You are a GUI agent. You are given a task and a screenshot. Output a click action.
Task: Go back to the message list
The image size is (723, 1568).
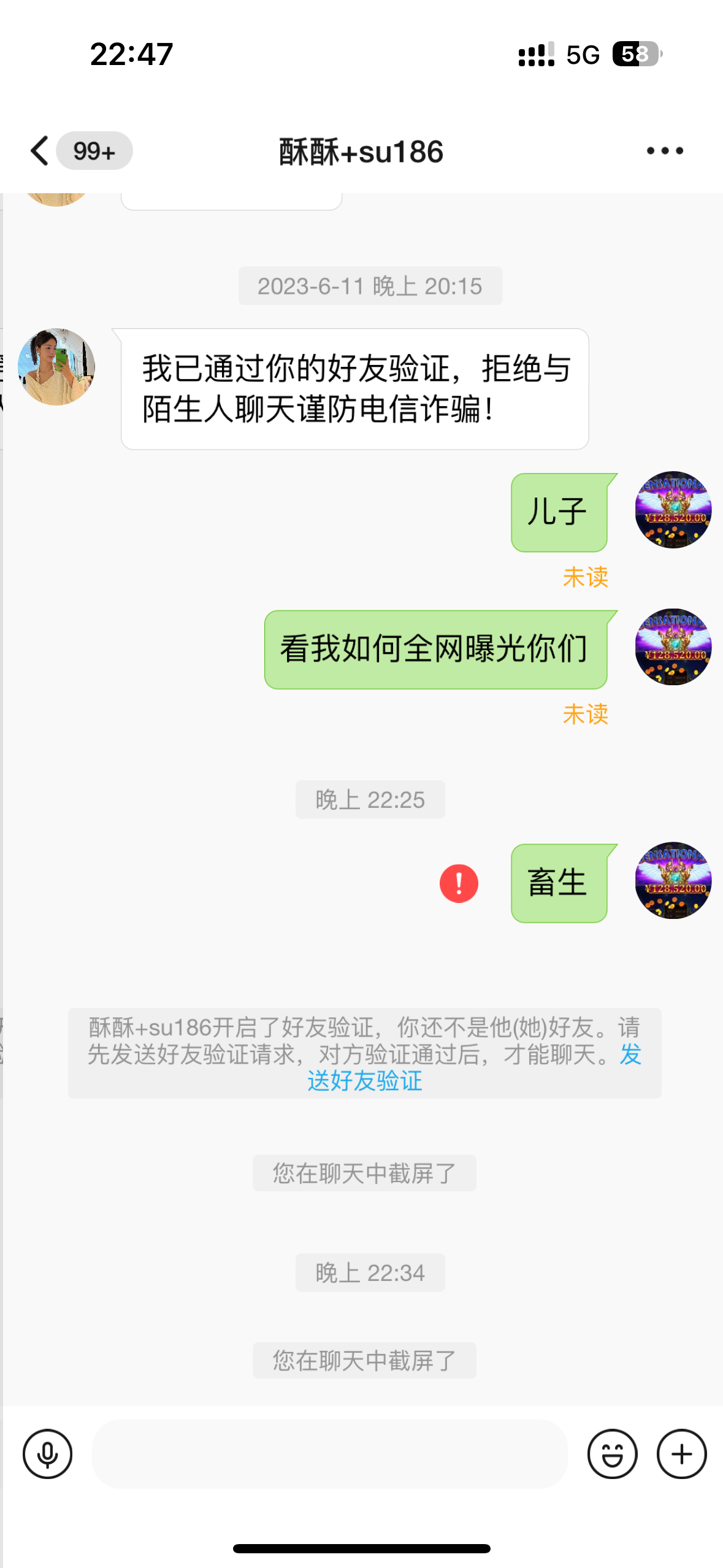click(40, 151)
